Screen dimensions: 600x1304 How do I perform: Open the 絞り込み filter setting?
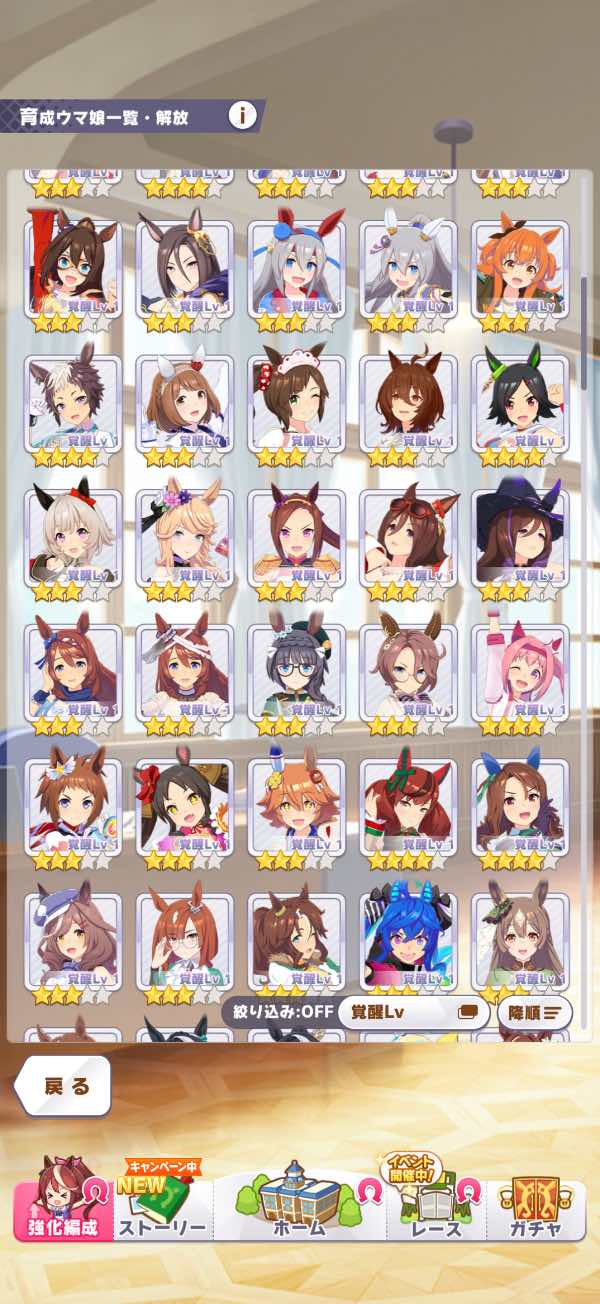277,1012
